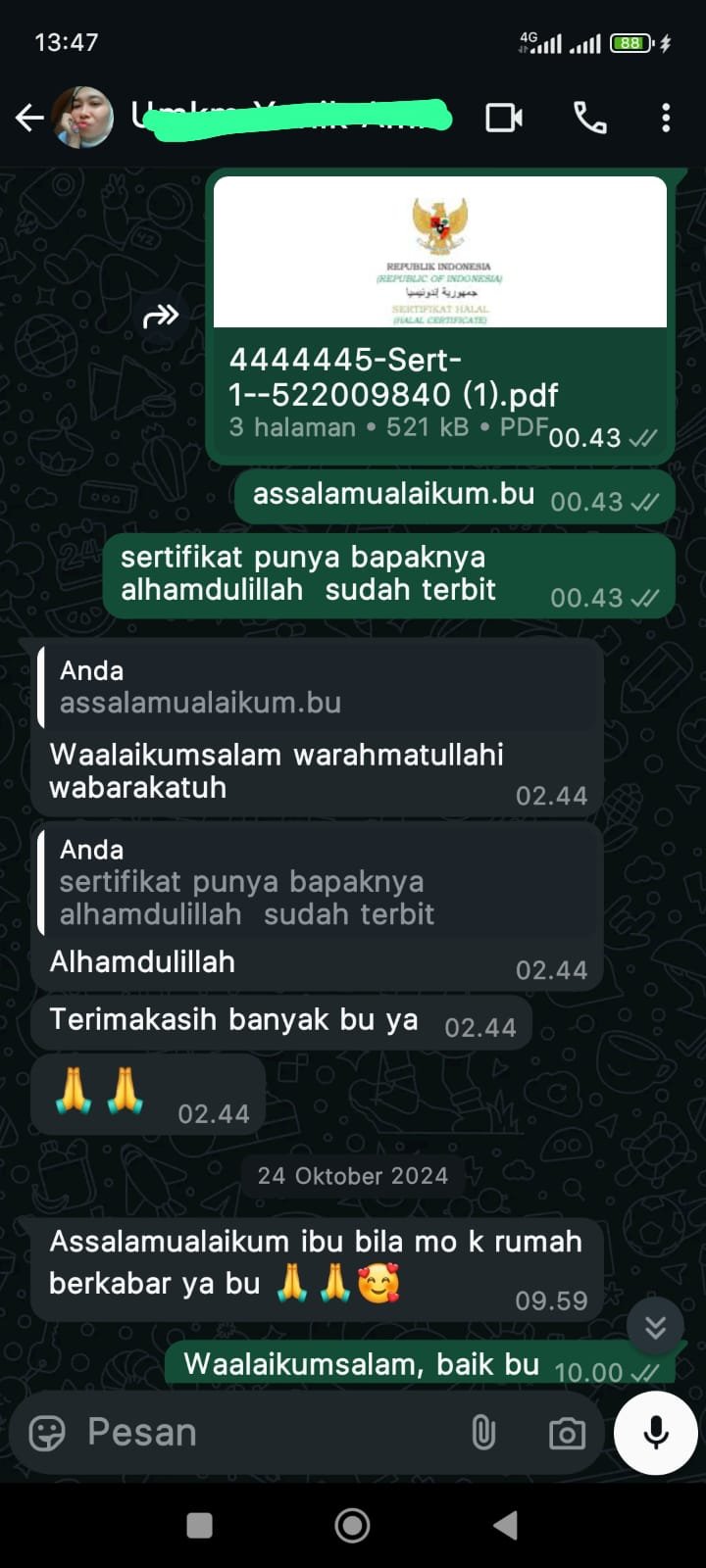The width and height of the screenshot is (706, 1568).
Task: Record a voice message with microphone
Action: pyautogui.click(x=656, y=1433)
